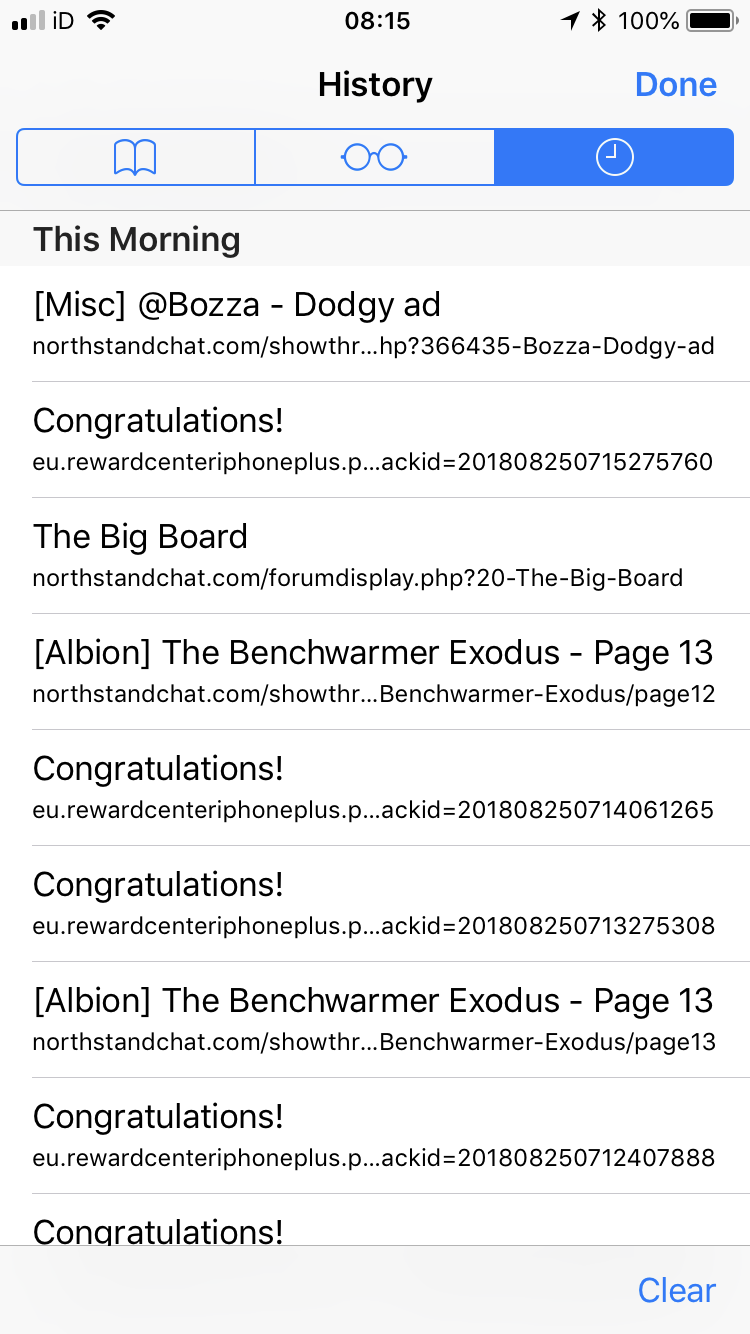Image resolution: width=750 pixels, height=1334 pixels.
Task: Open Congratulations entry ending in 15275760
Action: (x=375, y=440)
